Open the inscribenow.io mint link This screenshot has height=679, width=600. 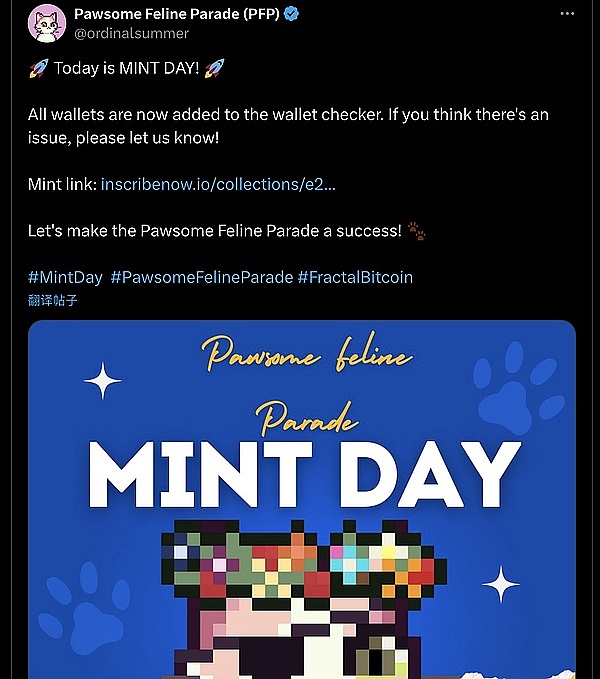[x=218, y=184]
